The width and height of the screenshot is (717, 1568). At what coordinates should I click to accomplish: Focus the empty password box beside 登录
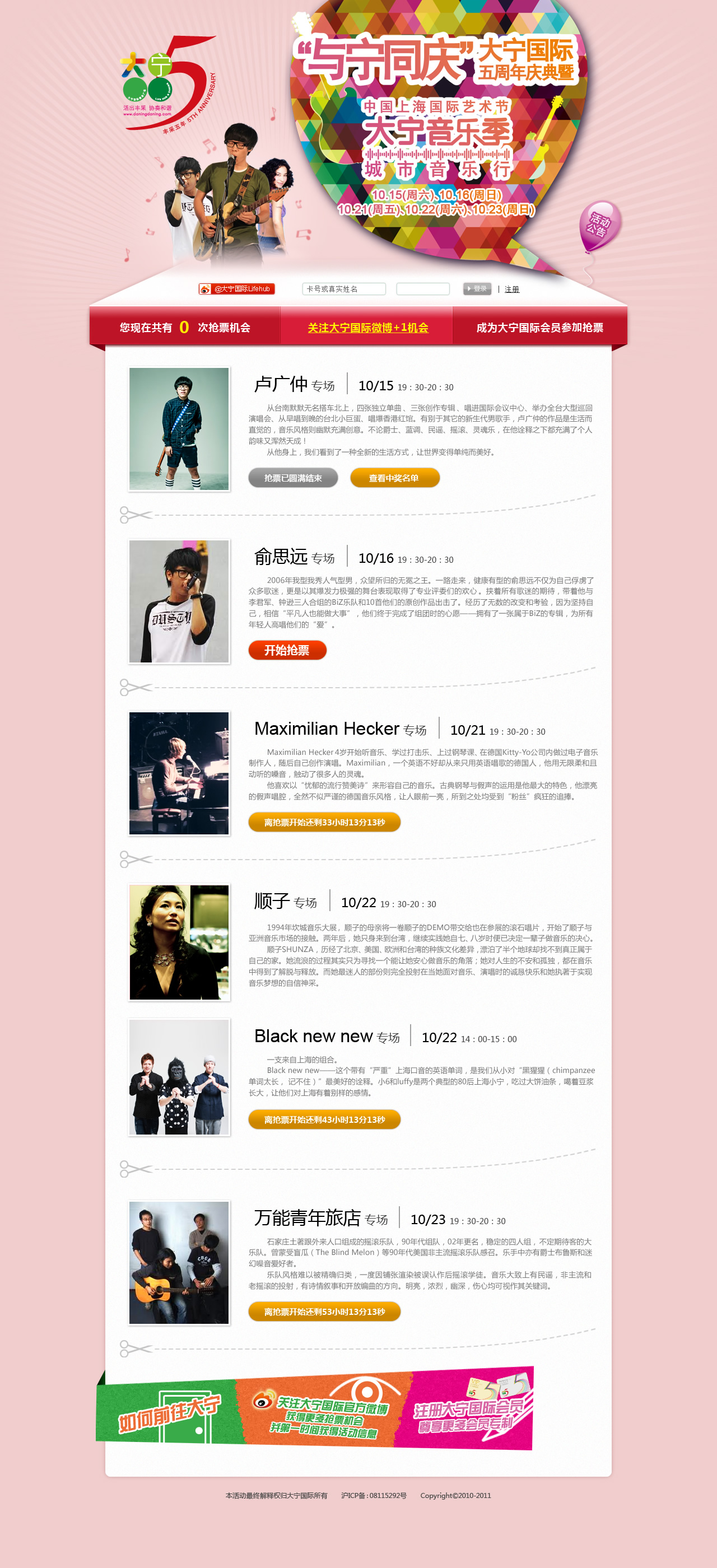pos(422,289)
